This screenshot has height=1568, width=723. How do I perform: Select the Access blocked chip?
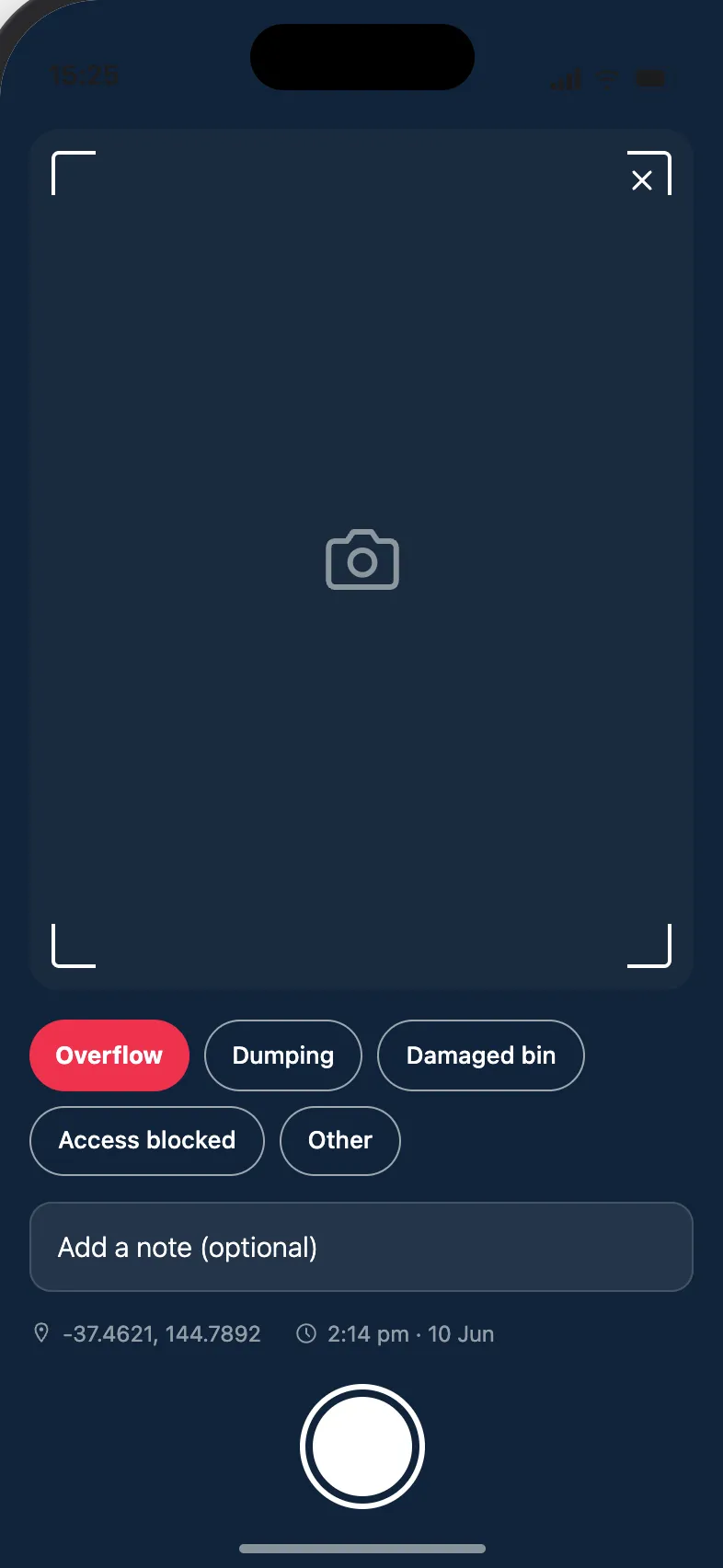click(x=147, y=1141)
